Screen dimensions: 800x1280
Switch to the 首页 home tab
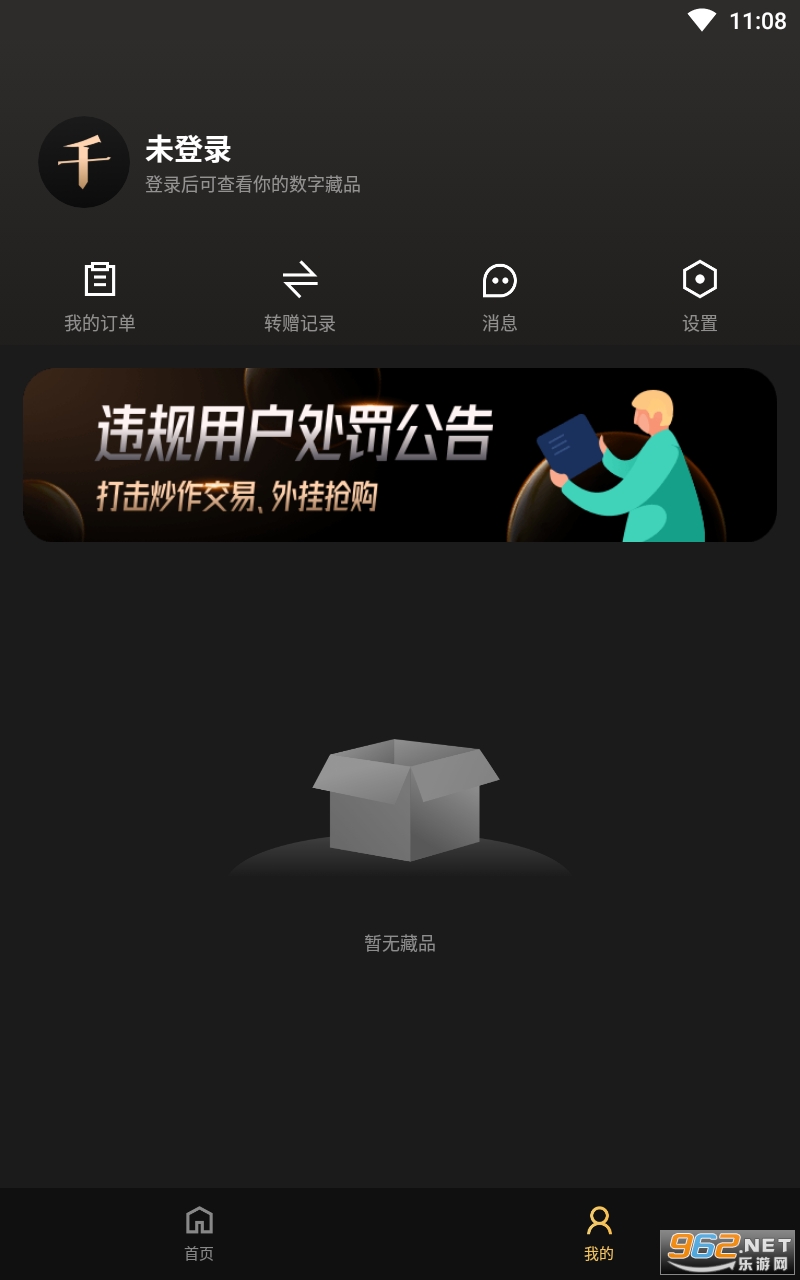199,1234
